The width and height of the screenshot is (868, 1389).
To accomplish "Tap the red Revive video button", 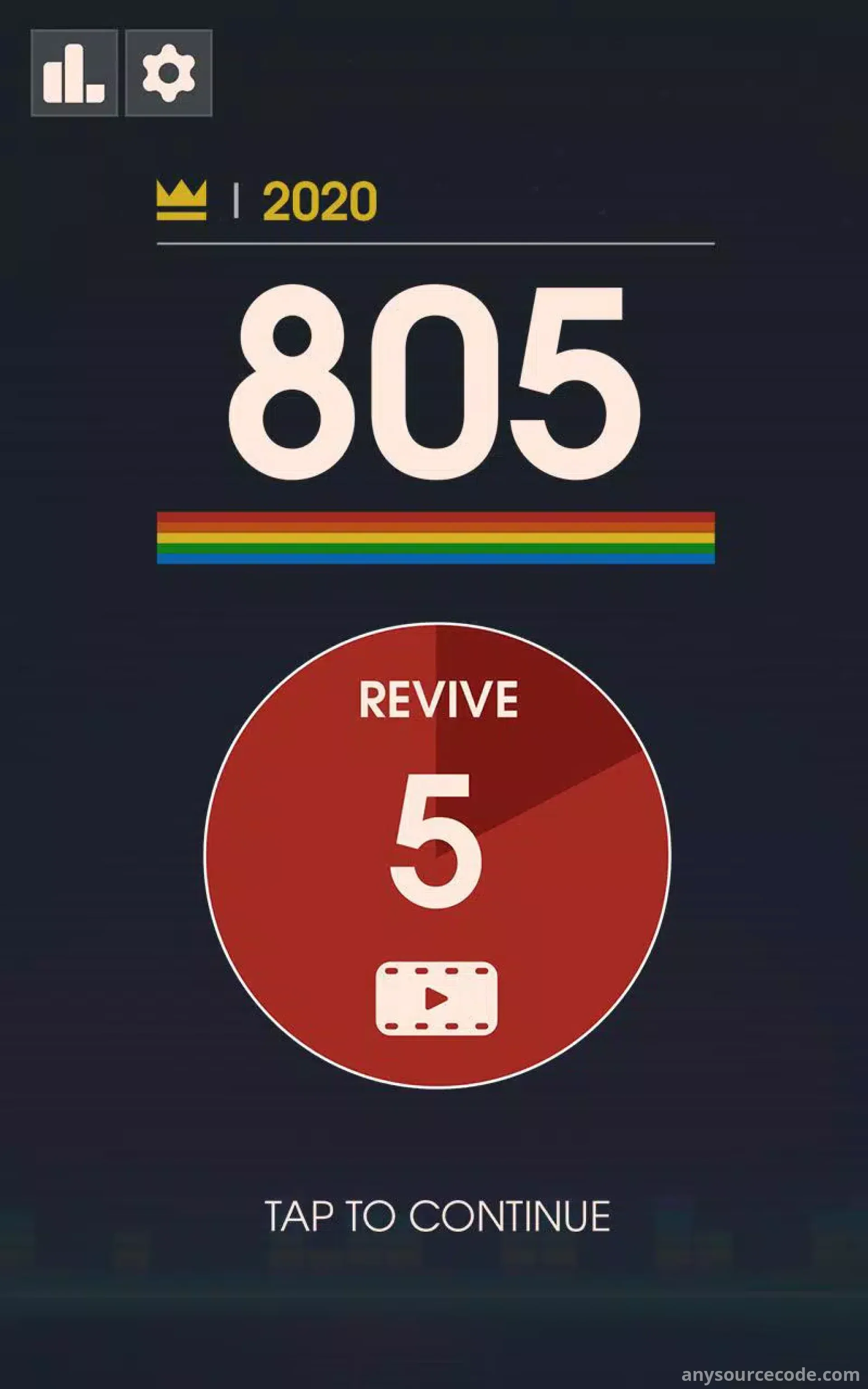I will pos(437,855).
